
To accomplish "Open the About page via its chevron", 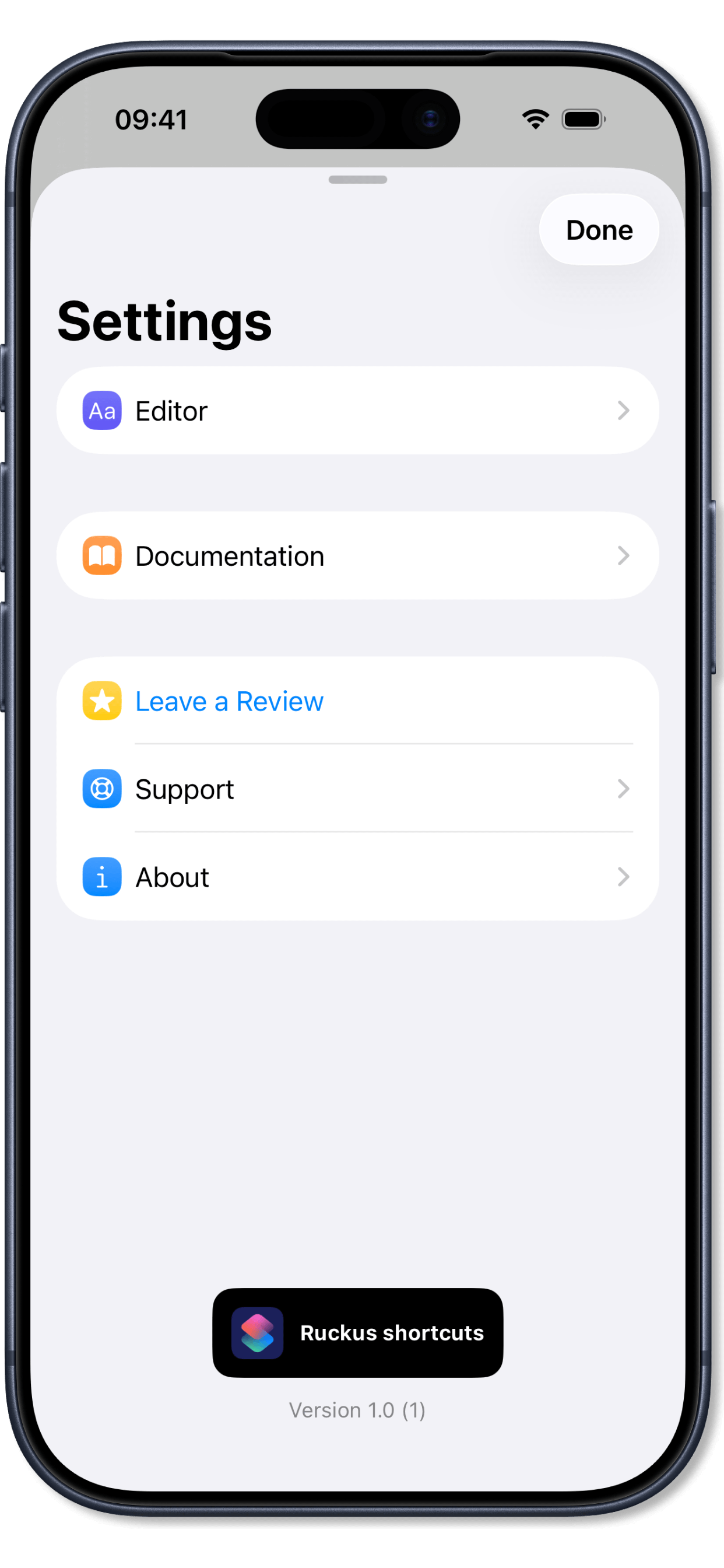I will pyautogui.click(x=624, y=877).
